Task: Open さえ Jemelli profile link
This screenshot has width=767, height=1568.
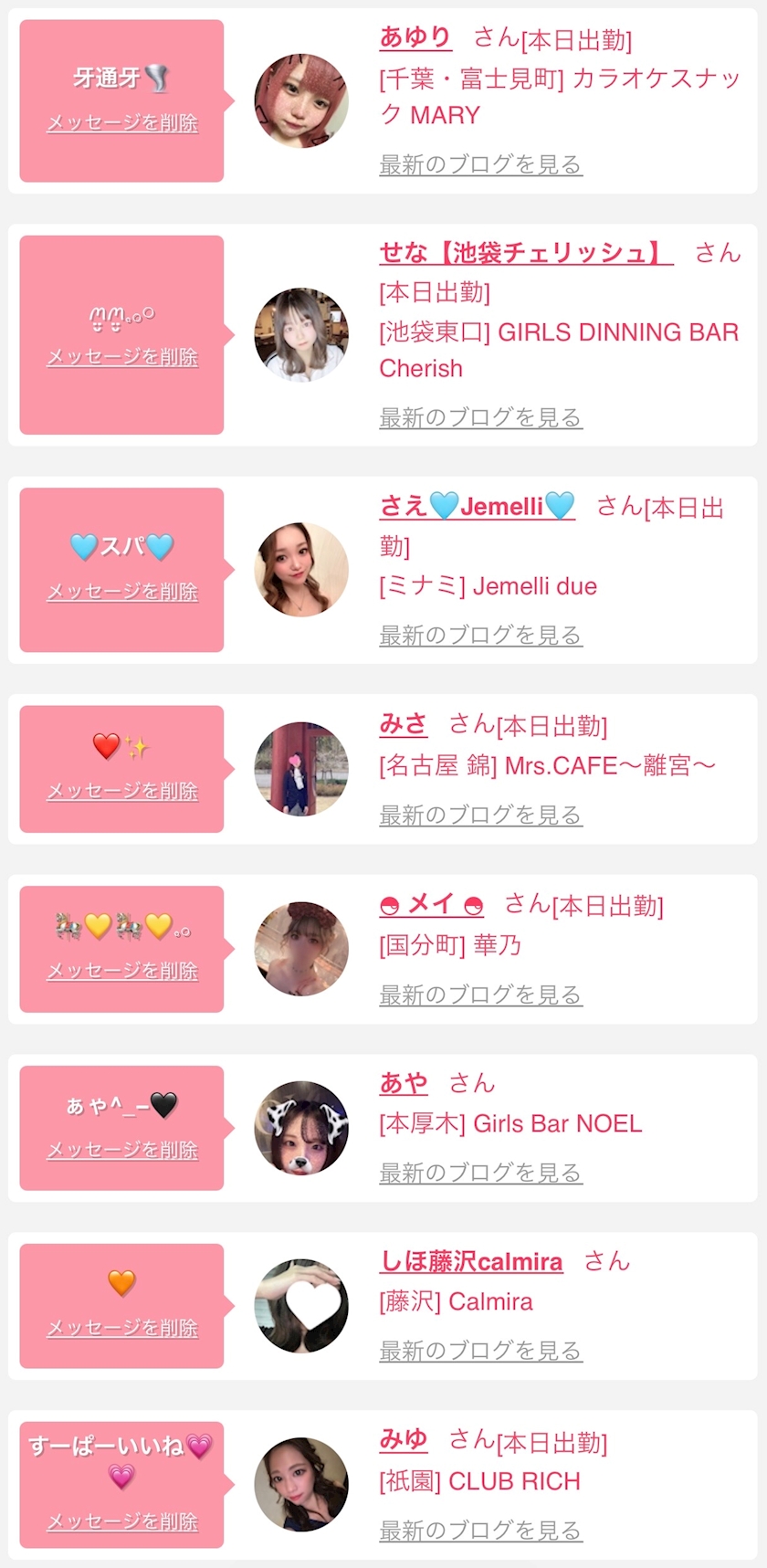Action: tap(477, 506)
